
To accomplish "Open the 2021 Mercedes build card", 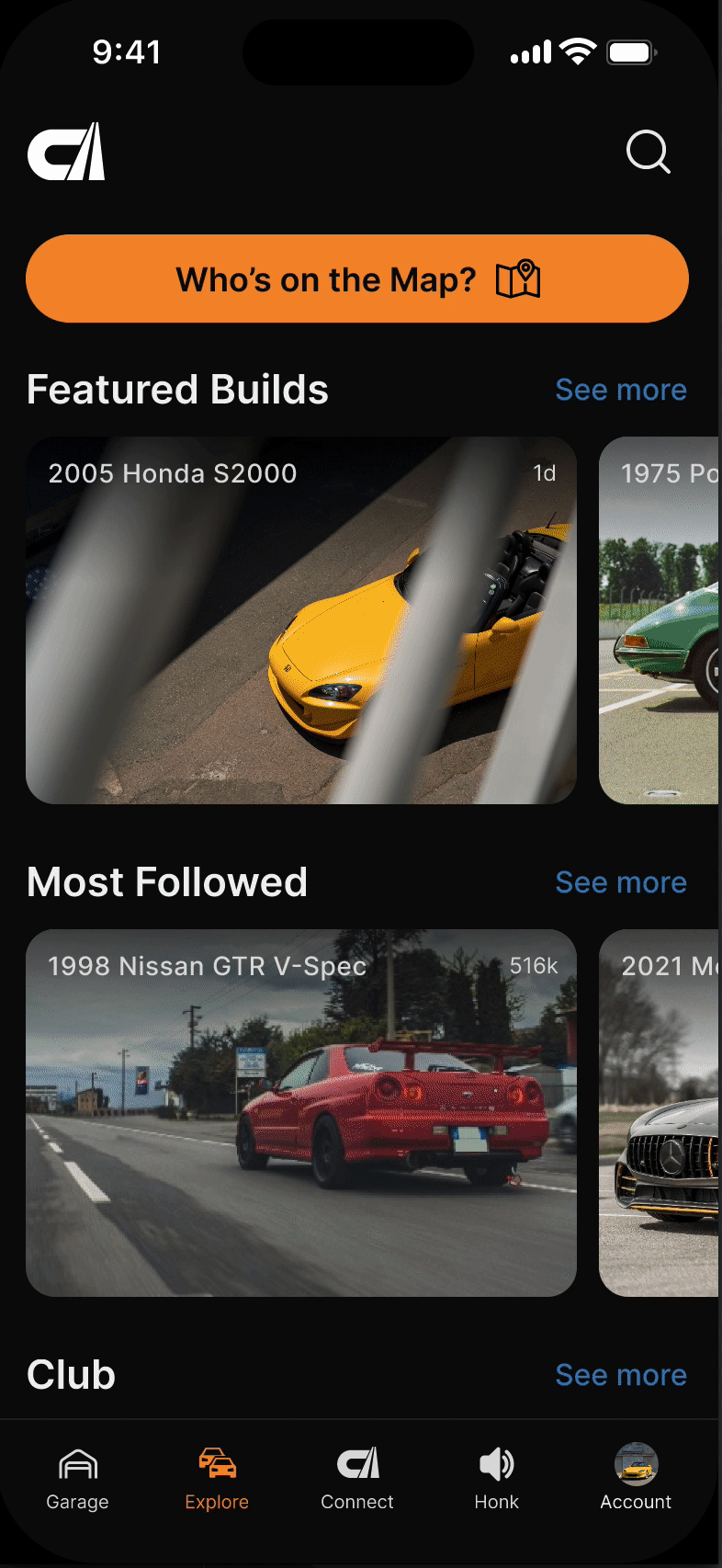I will 660,1113.
